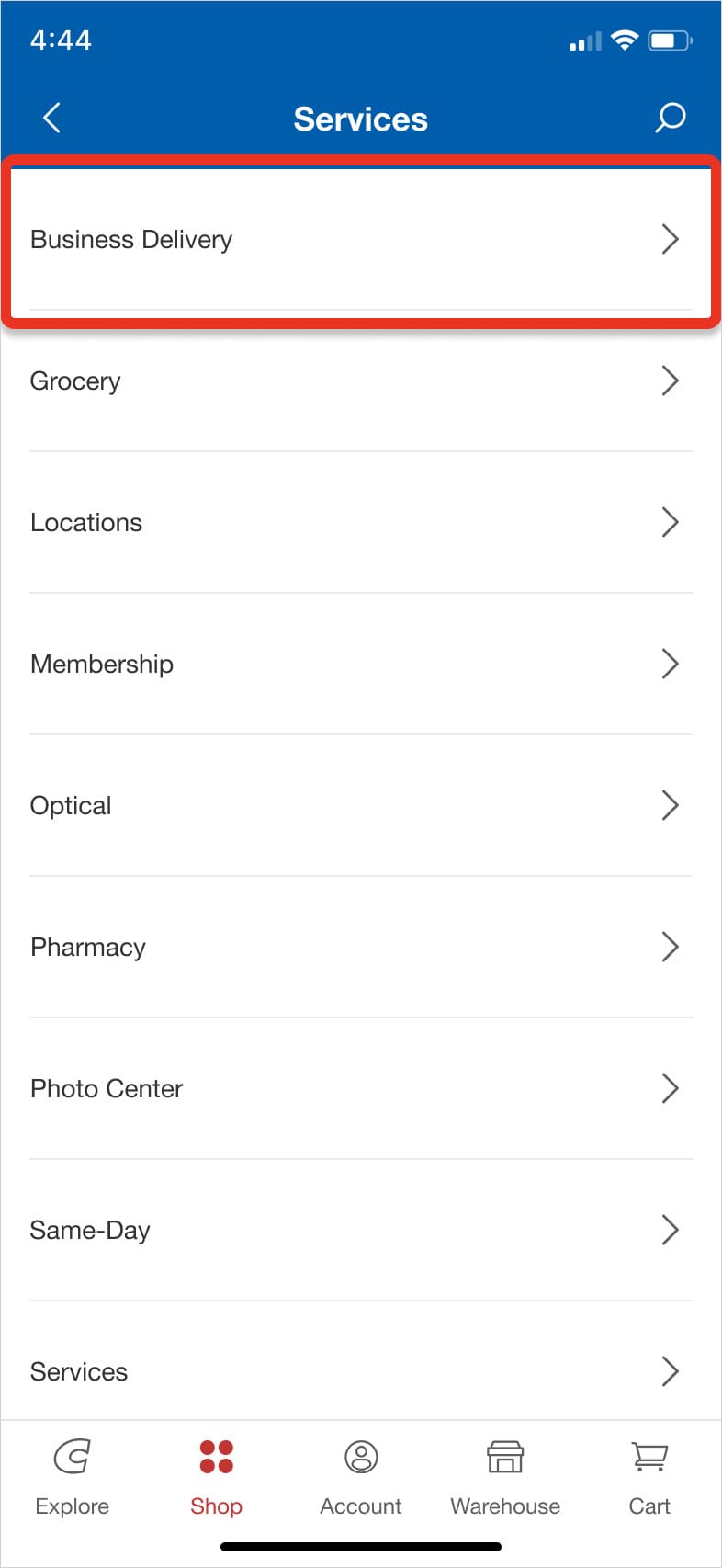View the Cart tab

[x=649, y=1477]
